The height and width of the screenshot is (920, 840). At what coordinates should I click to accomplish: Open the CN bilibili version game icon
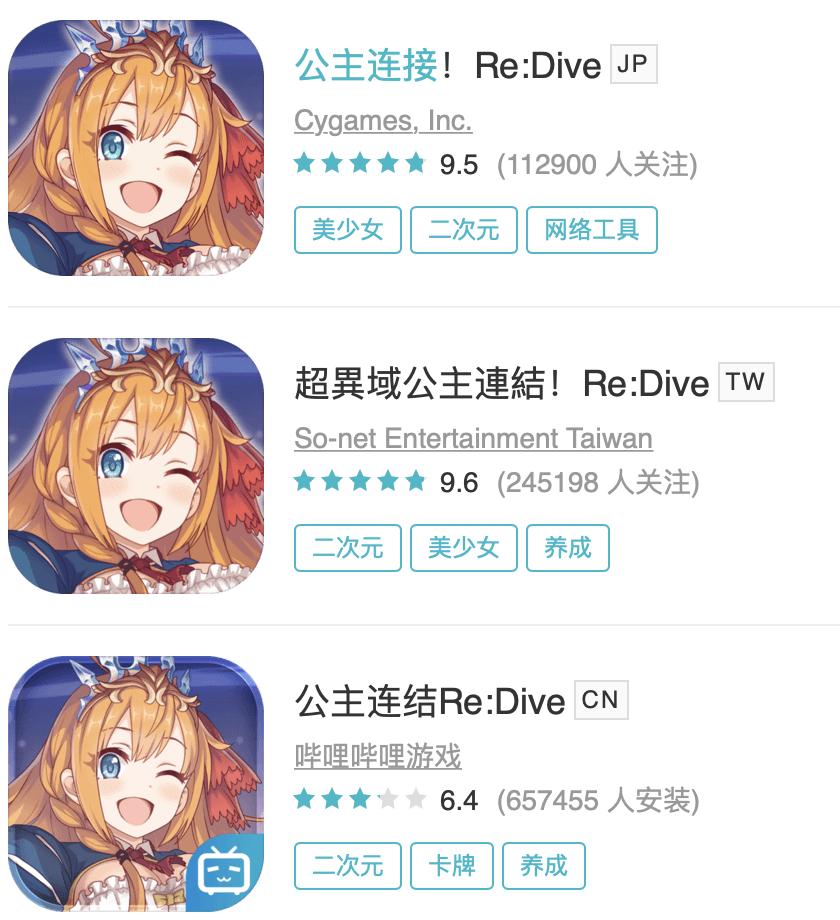136,783
